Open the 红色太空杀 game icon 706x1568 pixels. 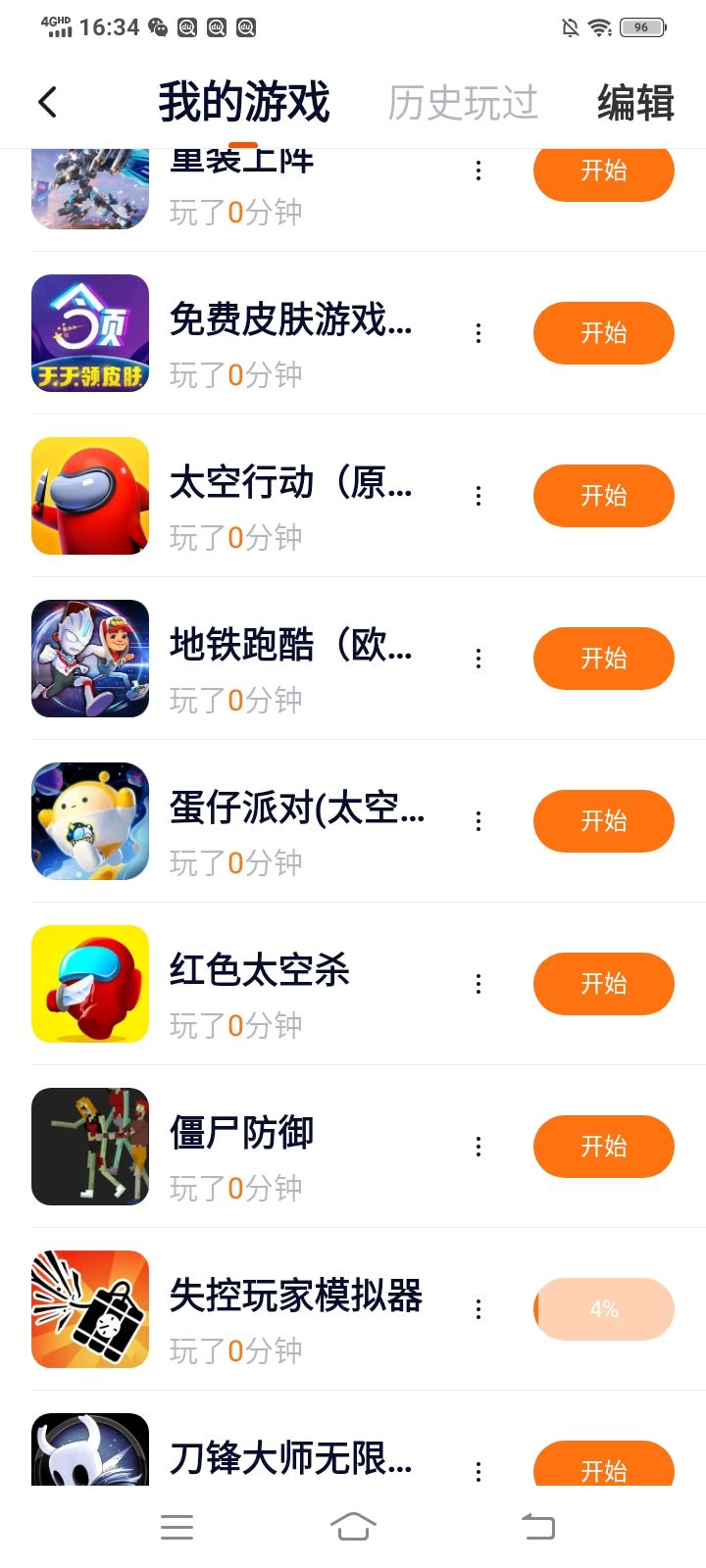tap(90, 984)
